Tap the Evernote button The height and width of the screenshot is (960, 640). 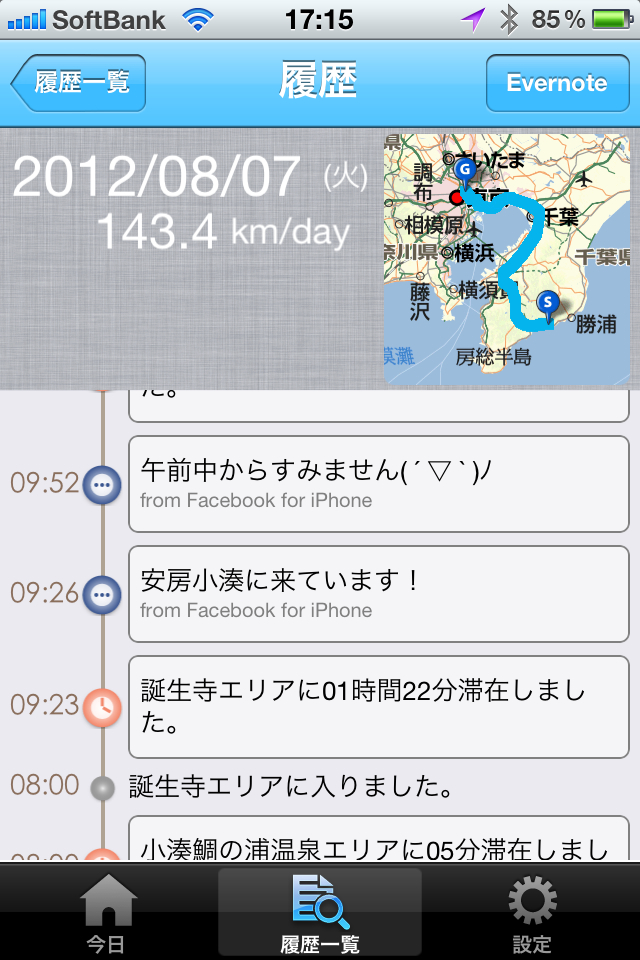click(557, 83)
